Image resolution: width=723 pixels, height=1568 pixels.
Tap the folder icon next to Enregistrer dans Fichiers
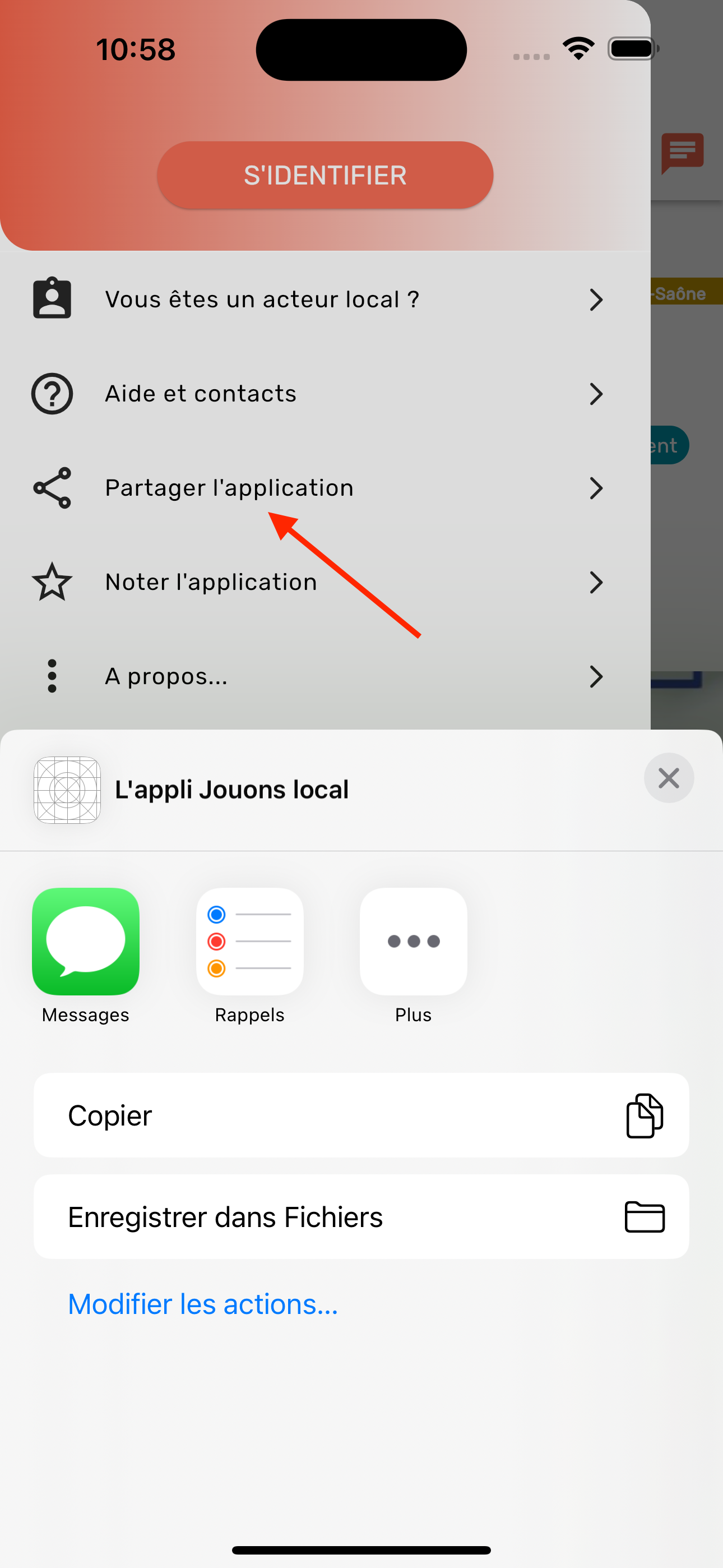tap(645, 1216)
